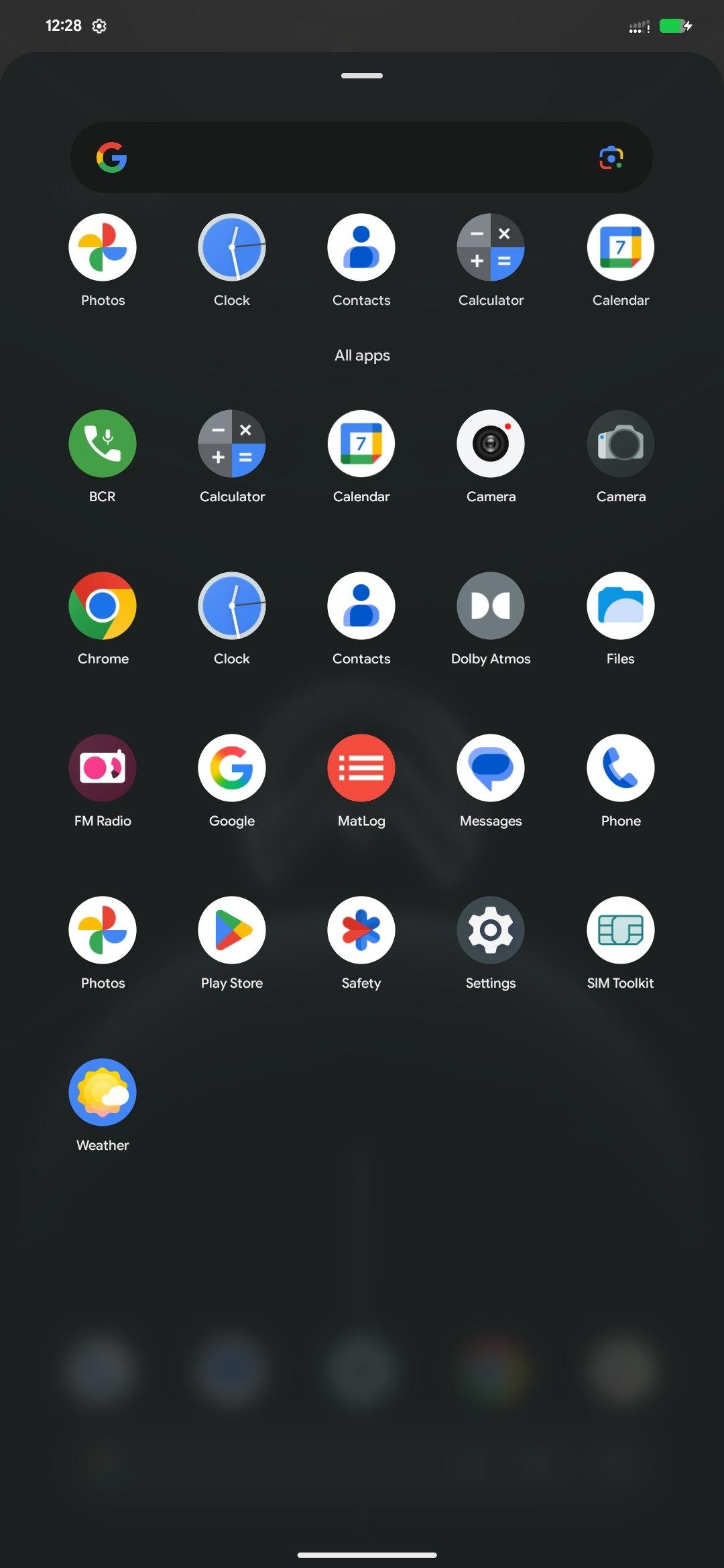Open Dolby Atmos
Viewport: 724px width, 1568px height.
[491, 606]
